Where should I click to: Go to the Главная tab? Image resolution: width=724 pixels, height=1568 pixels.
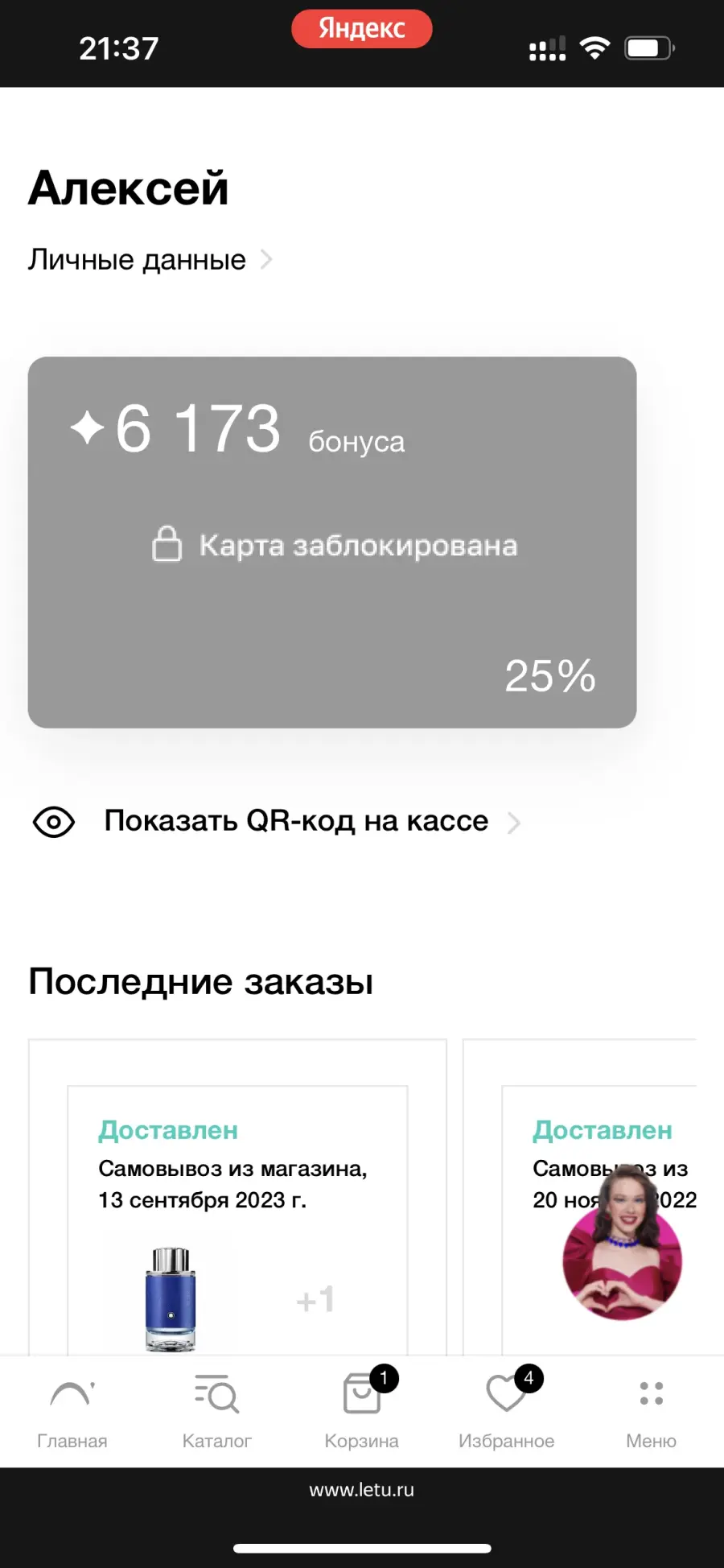tap(72, 1413)
